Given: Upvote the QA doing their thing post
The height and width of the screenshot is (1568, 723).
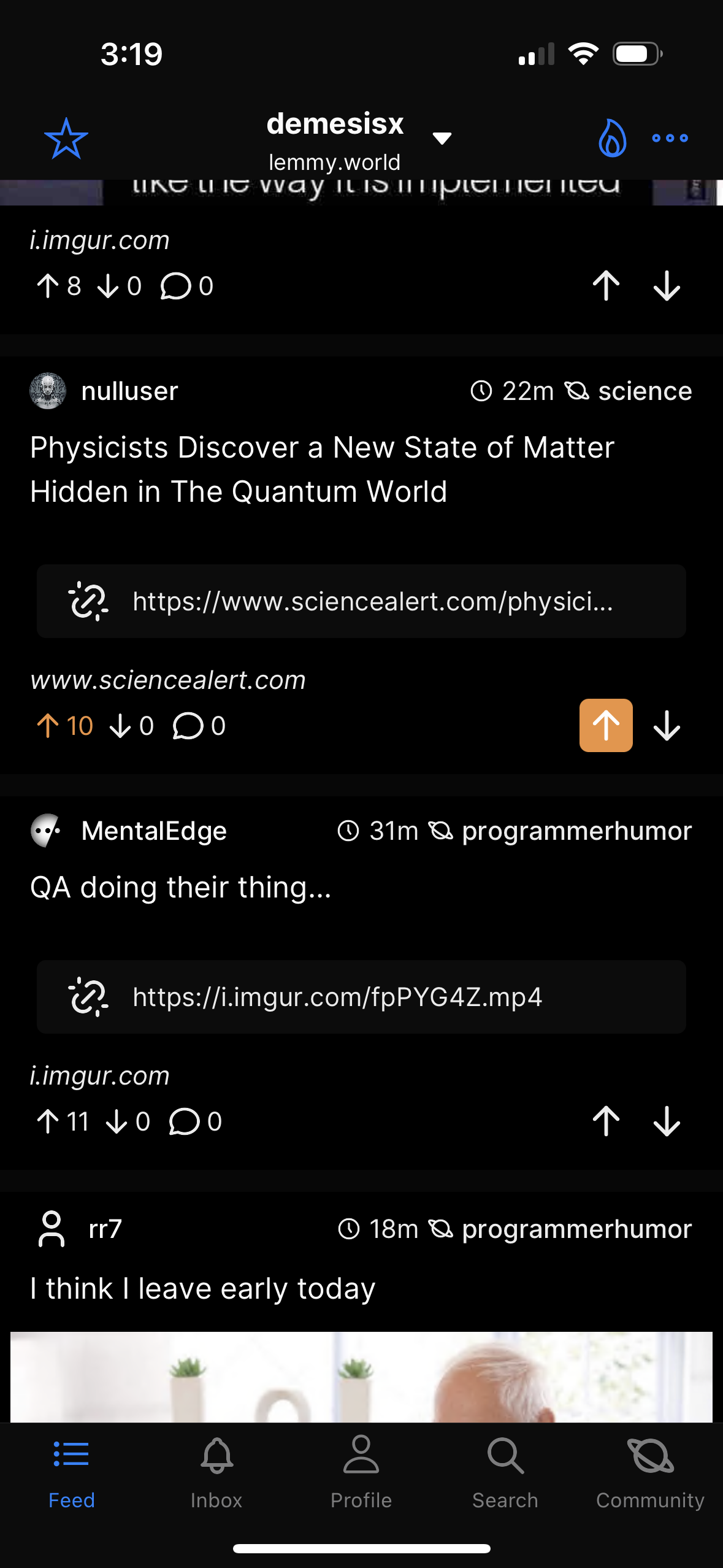Looking at the screenshot, I should pyautogui.click(x=606, y=1121).
